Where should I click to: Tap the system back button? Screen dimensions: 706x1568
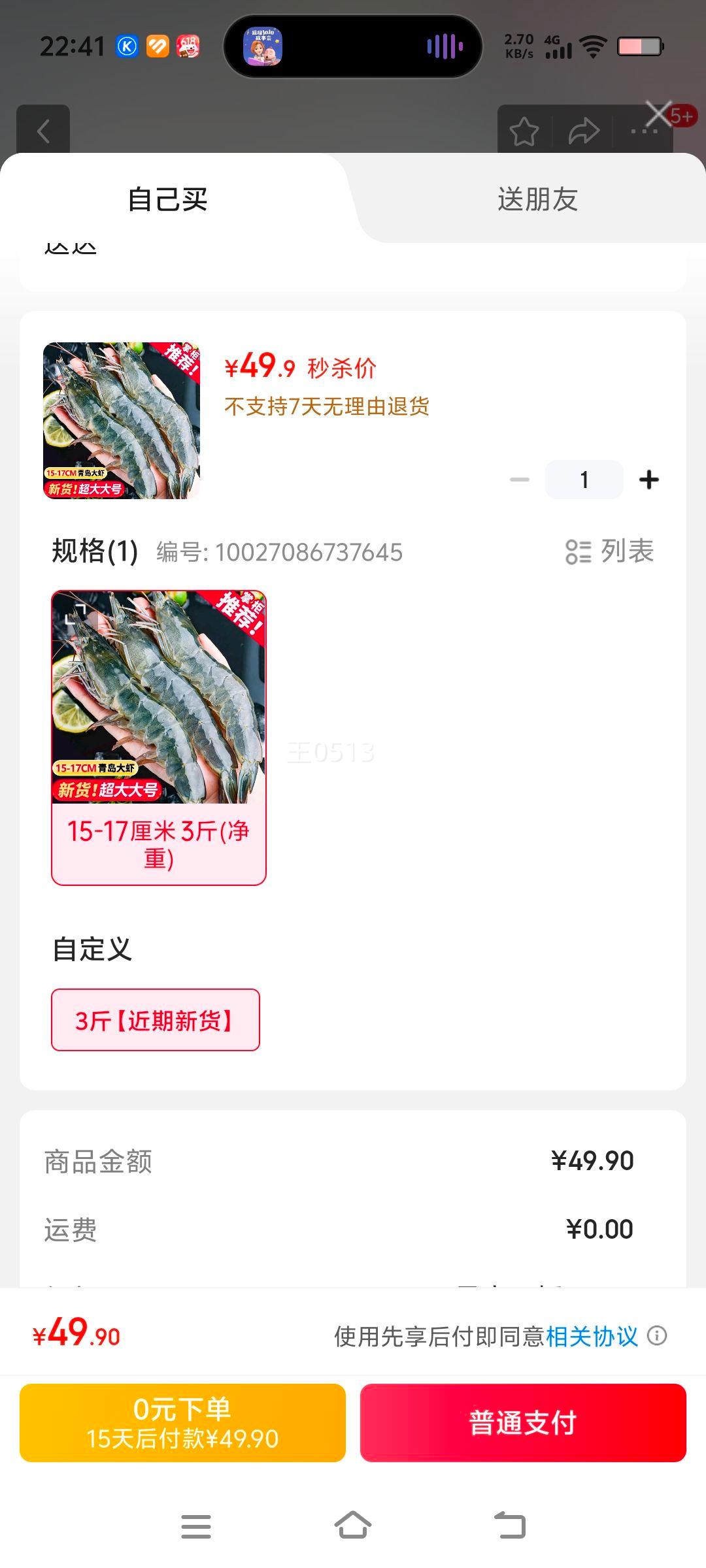510,1526
